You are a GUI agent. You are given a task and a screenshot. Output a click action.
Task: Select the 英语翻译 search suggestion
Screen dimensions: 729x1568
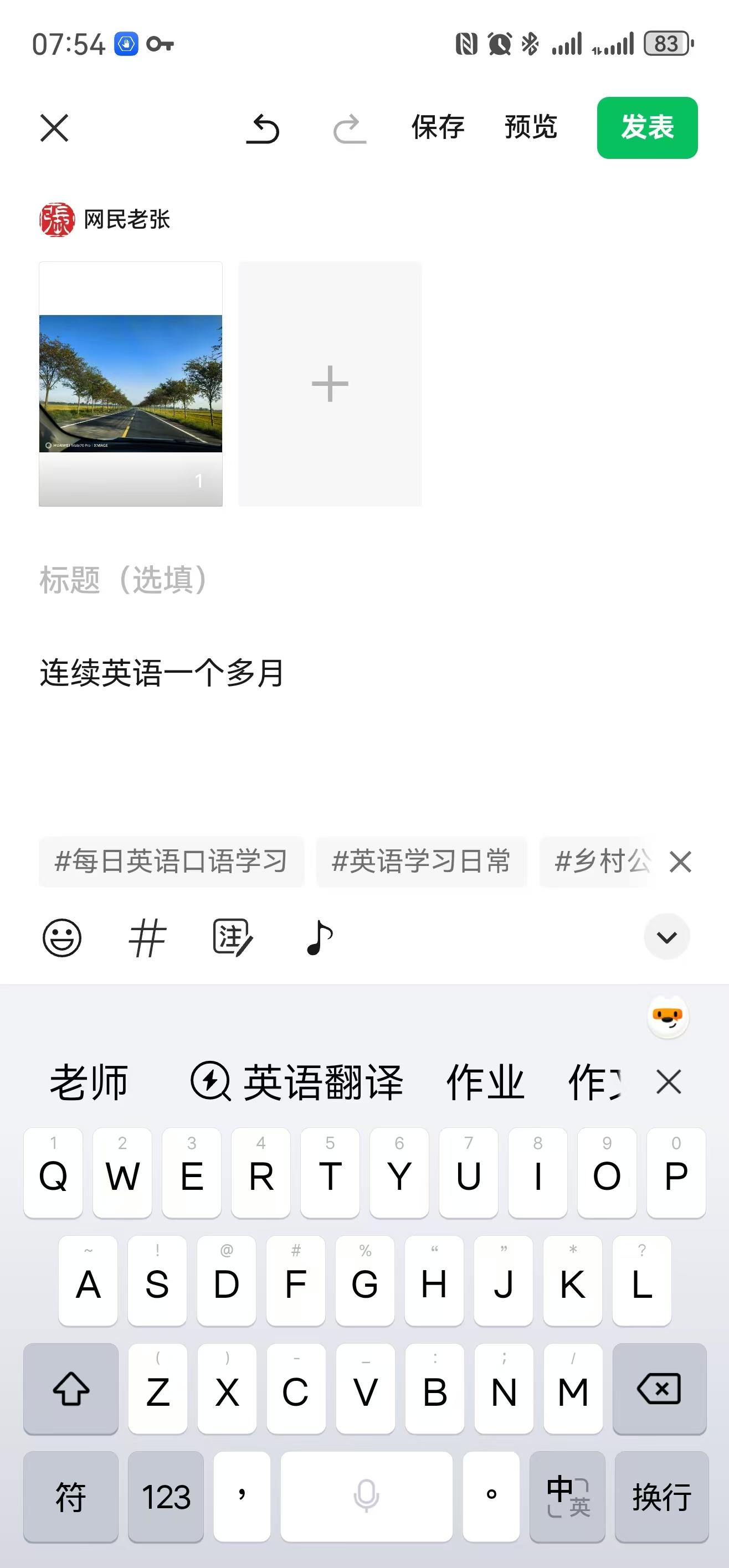(x=297, y=1082)
